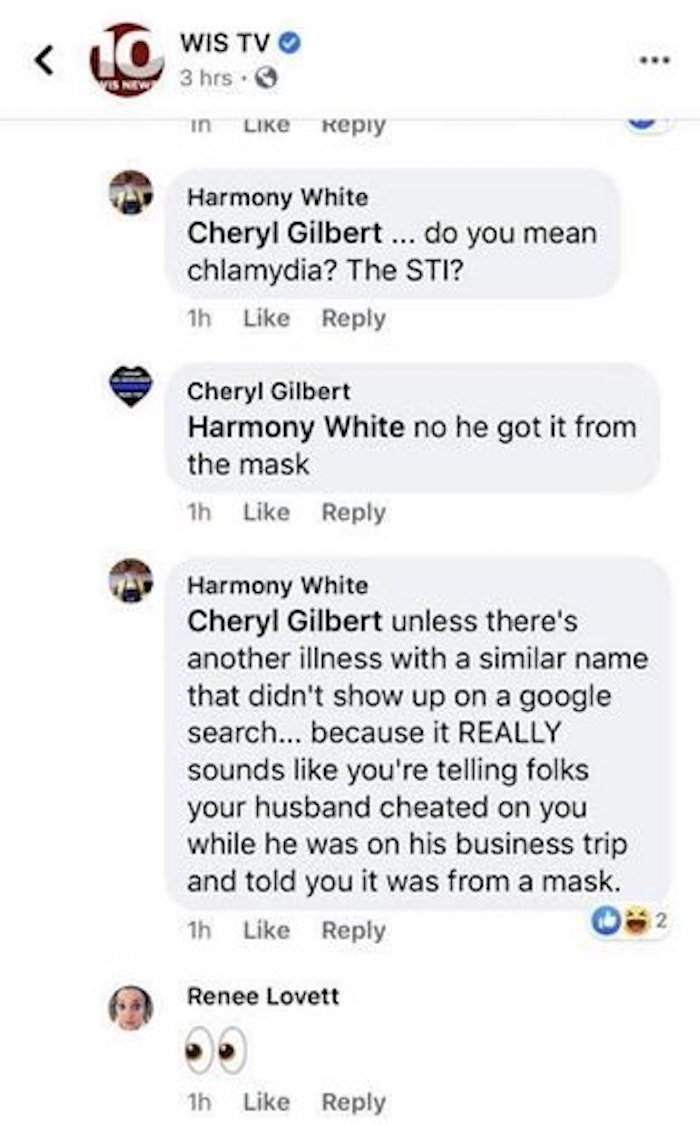View reactions on Harmony White's long comment

click(629, 921)
